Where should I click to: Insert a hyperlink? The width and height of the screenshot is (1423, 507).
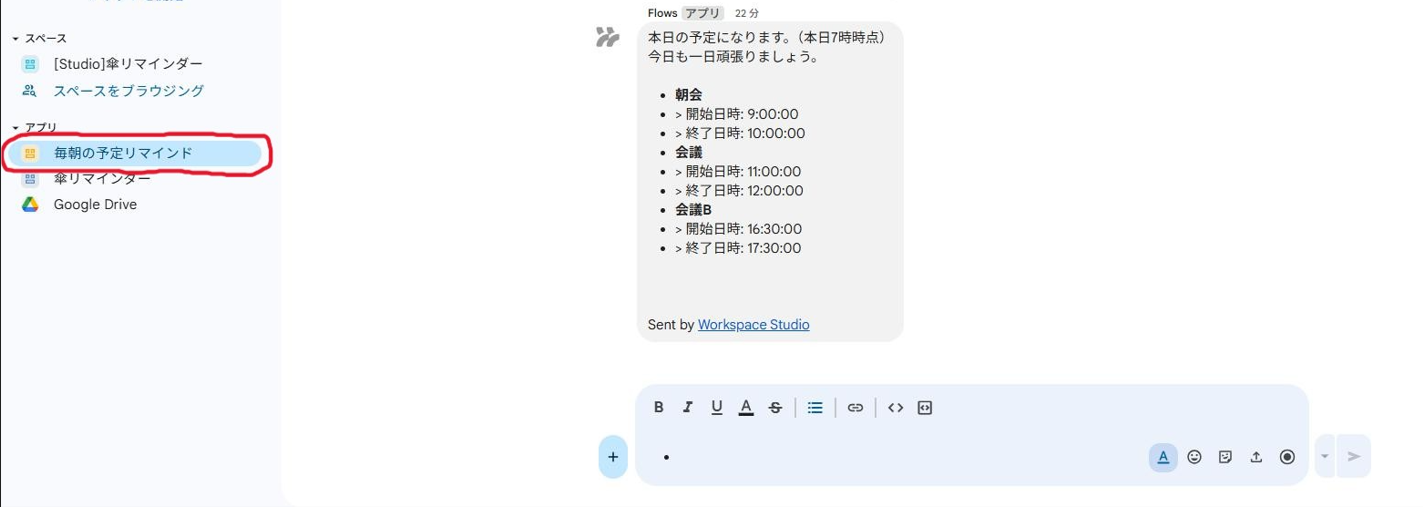[x=855, y=408]
